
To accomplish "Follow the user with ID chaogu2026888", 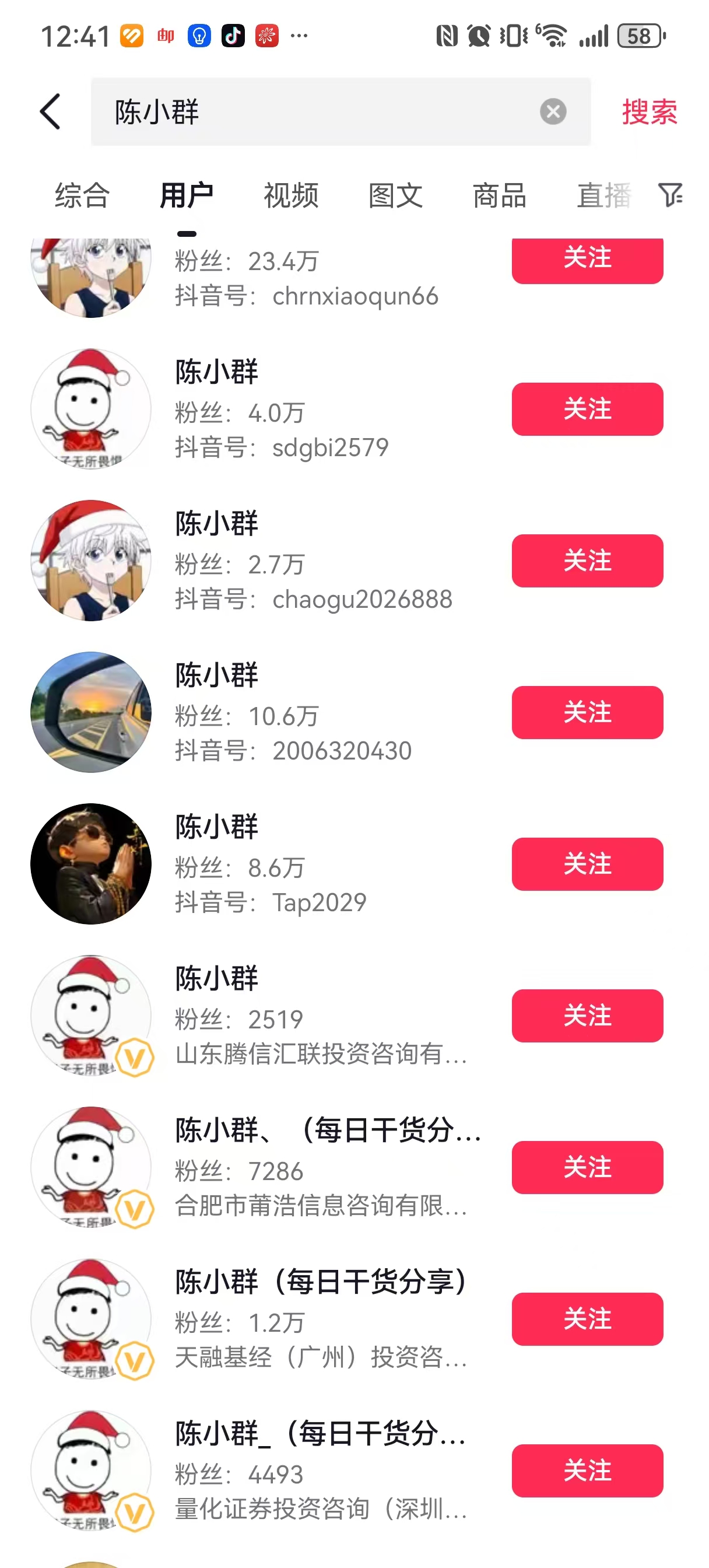I will (587, 561).
